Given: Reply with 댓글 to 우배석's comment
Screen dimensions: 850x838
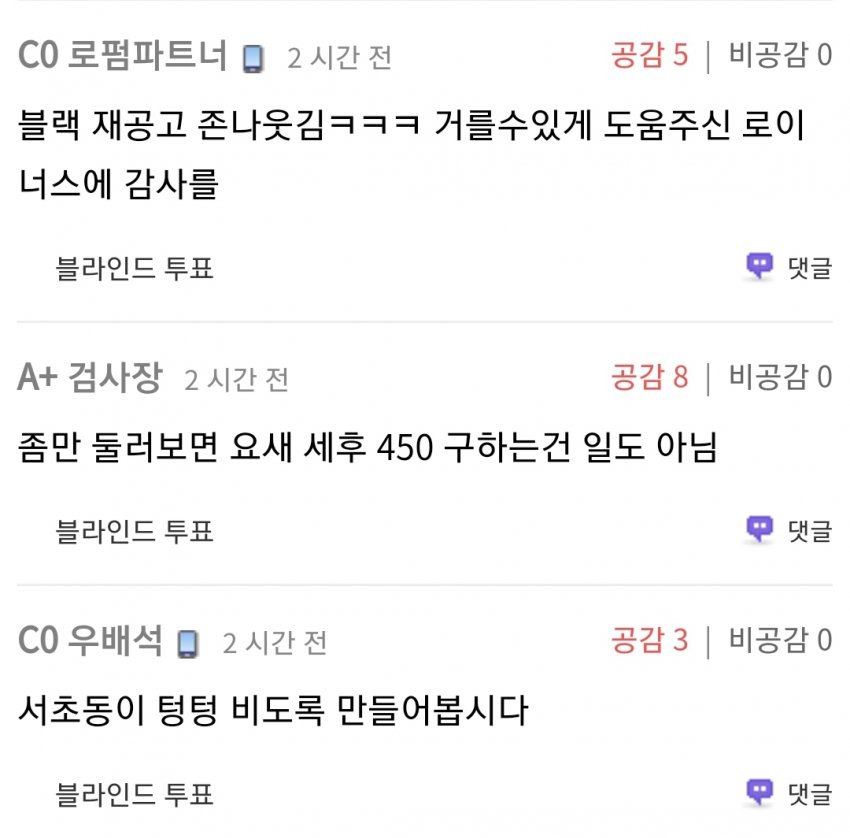Looking at the screenshot, I should (789, 794).
